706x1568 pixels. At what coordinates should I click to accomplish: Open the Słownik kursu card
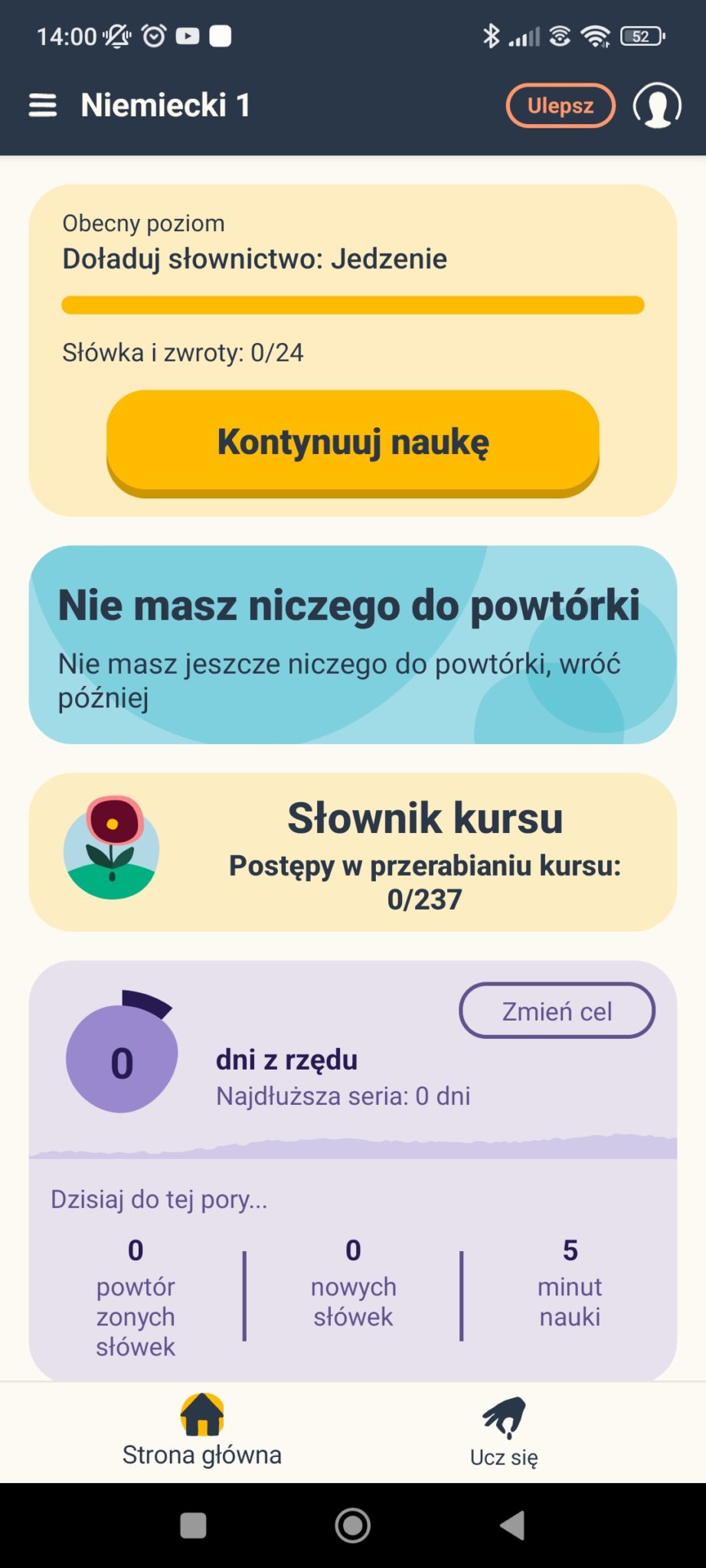point(352,852)
